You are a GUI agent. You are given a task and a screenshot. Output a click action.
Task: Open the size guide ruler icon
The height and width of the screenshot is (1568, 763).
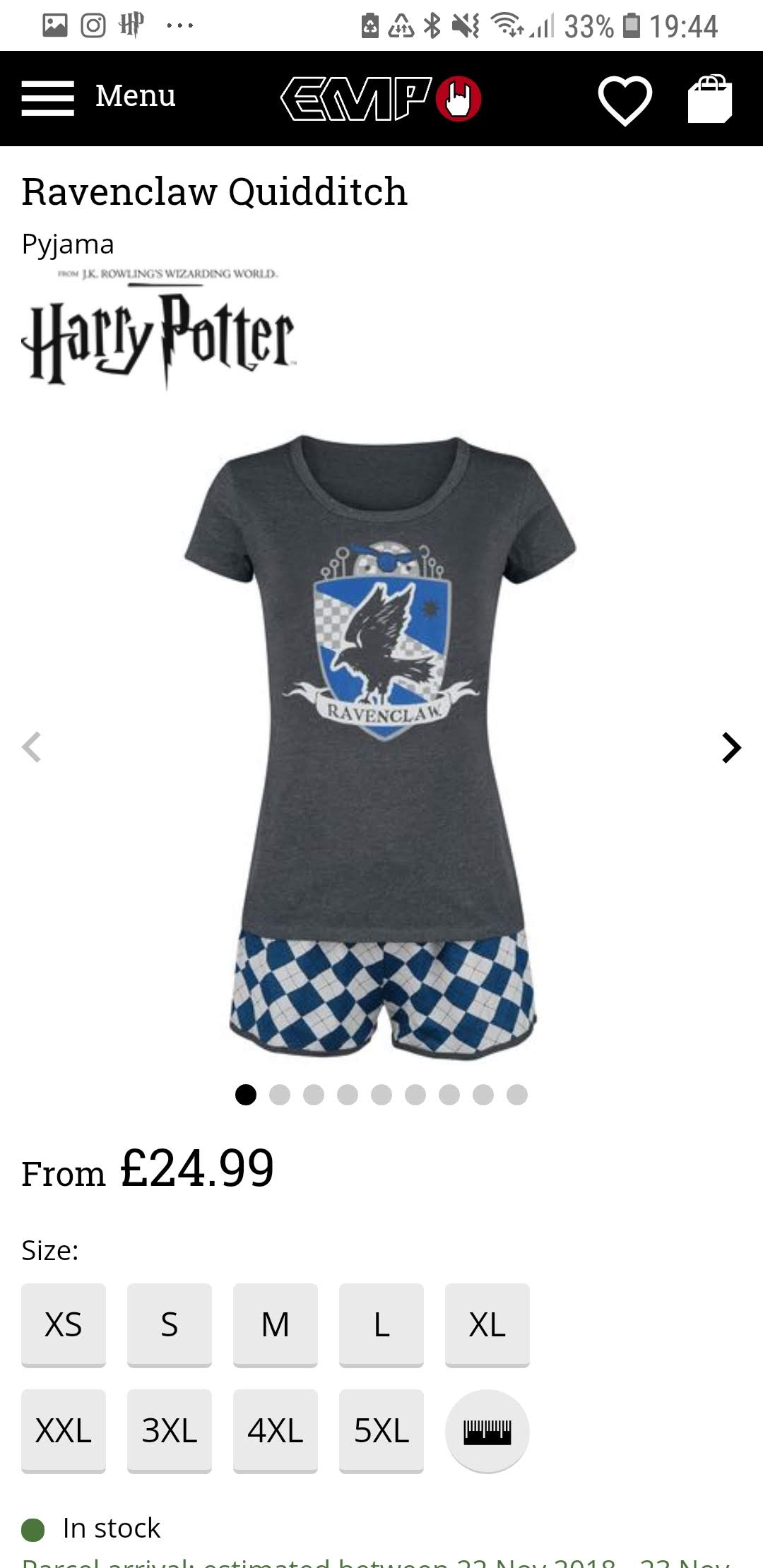[x=487, y=1431]
